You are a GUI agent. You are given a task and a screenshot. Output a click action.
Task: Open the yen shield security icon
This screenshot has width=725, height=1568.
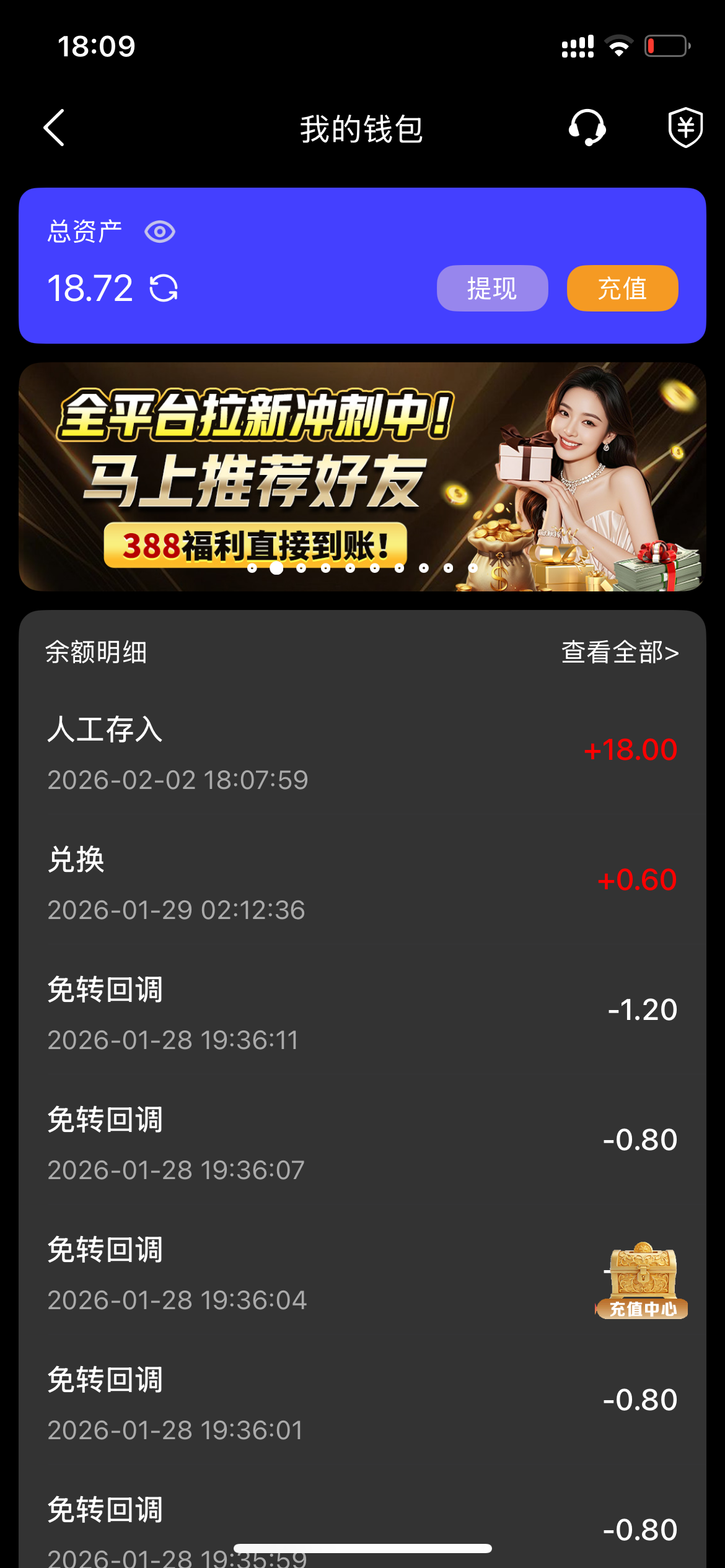[685, 128]
